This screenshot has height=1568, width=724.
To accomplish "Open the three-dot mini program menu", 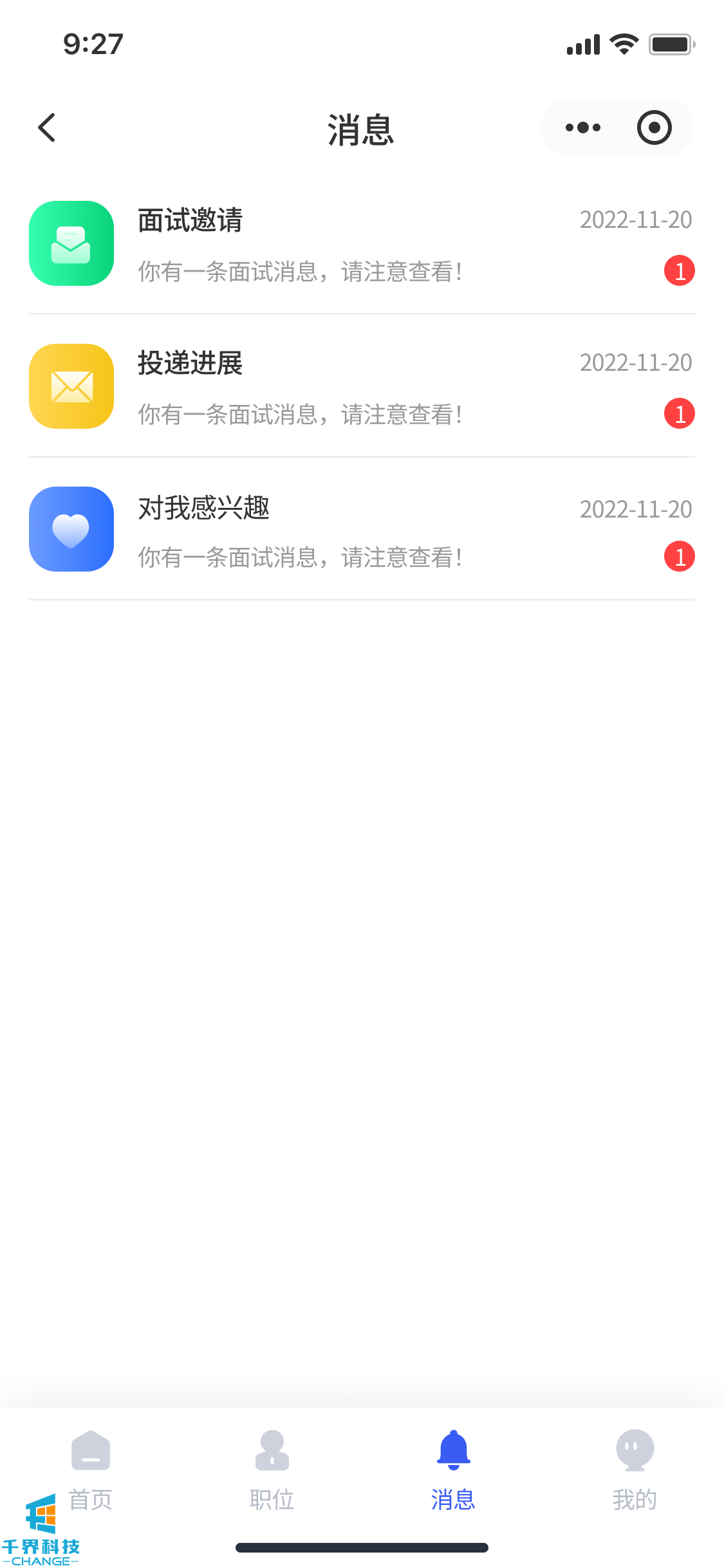I will click(x=582, y=127).
